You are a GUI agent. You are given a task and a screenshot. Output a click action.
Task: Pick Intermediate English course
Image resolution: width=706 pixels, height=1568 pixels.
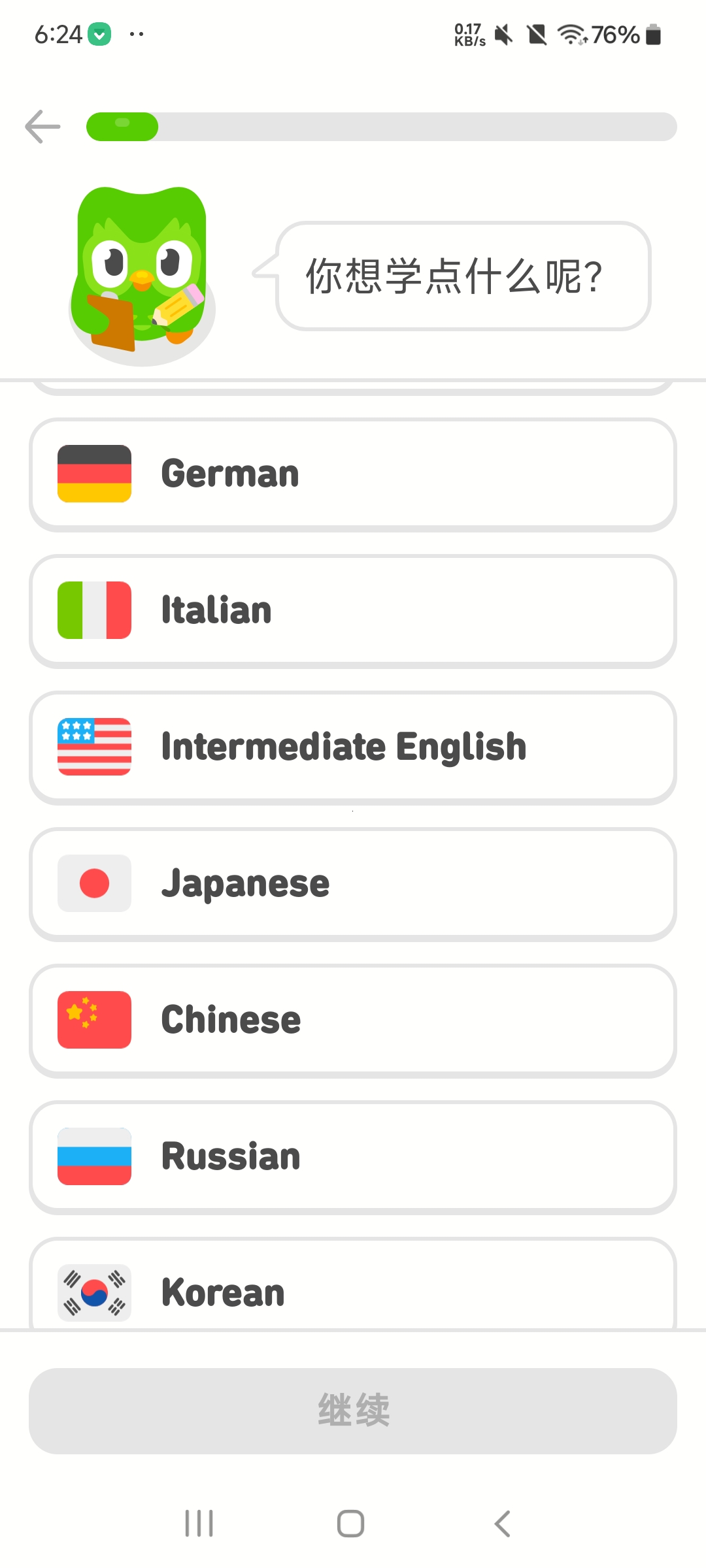coord(353,747)
